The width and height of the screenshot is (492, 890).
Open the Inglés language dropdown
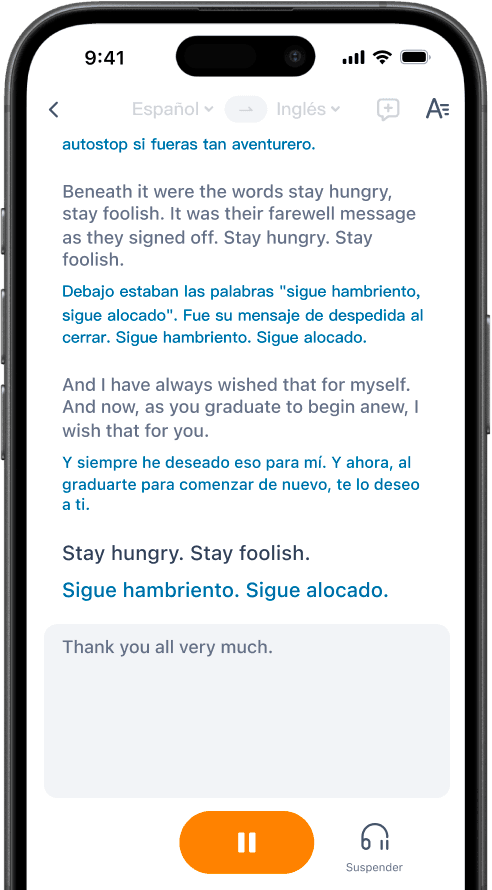[308, 109]
